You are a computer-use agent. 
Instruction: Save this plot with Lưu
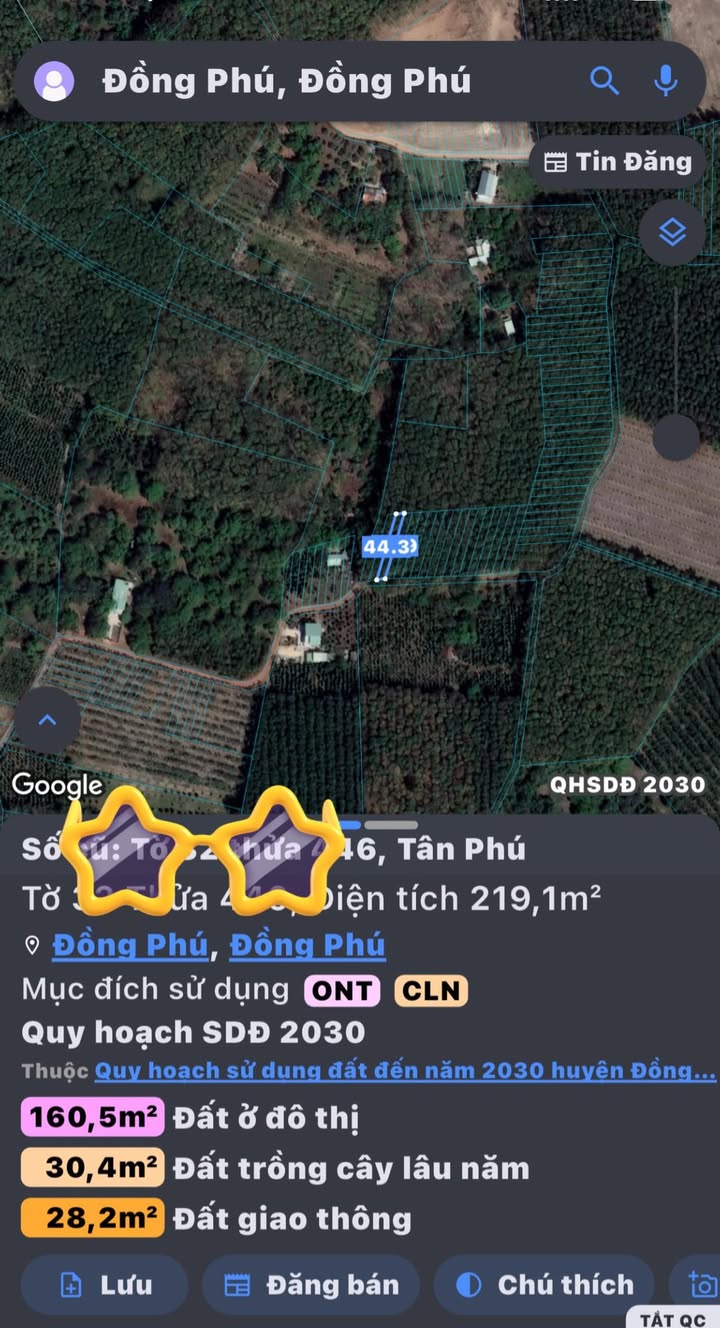pos(104,1285)
